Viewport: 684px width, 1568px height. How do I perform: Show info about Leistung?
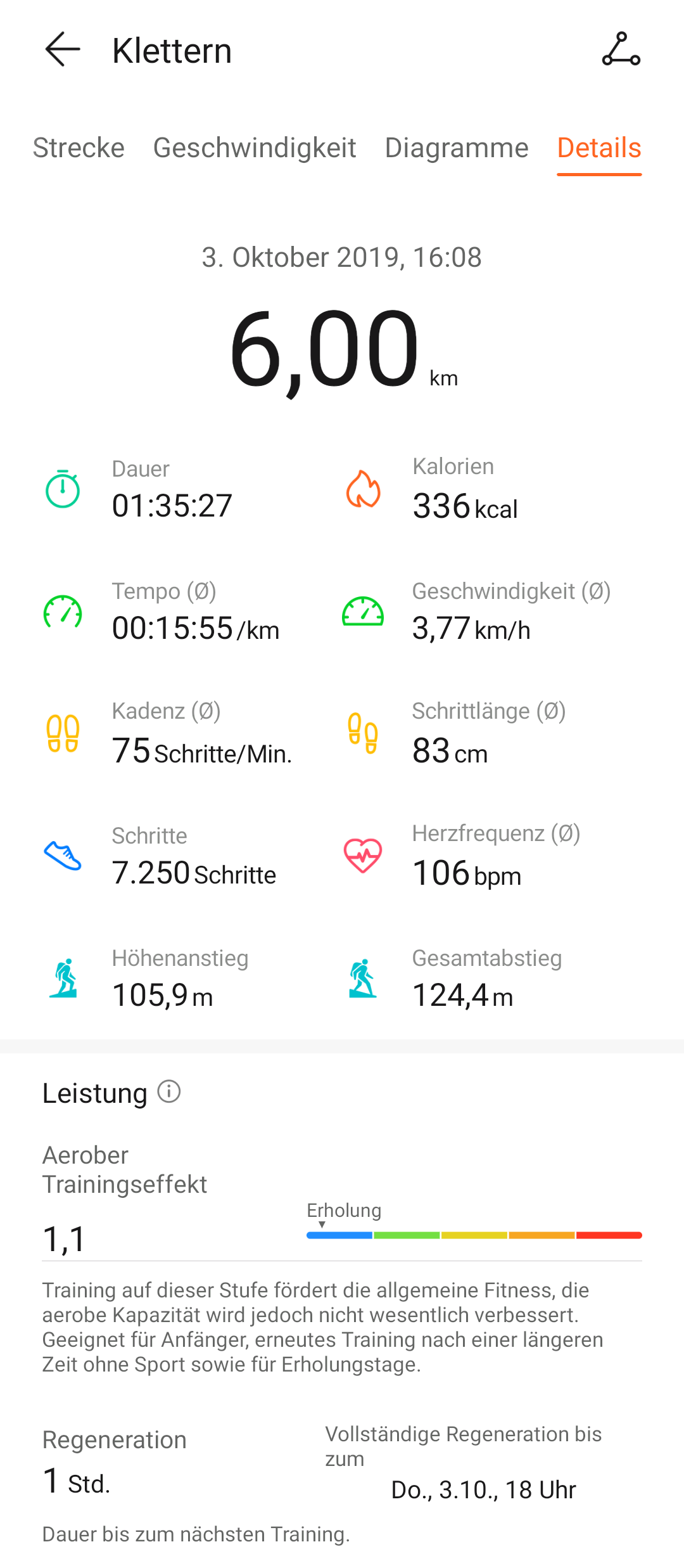coord(169,1092)
